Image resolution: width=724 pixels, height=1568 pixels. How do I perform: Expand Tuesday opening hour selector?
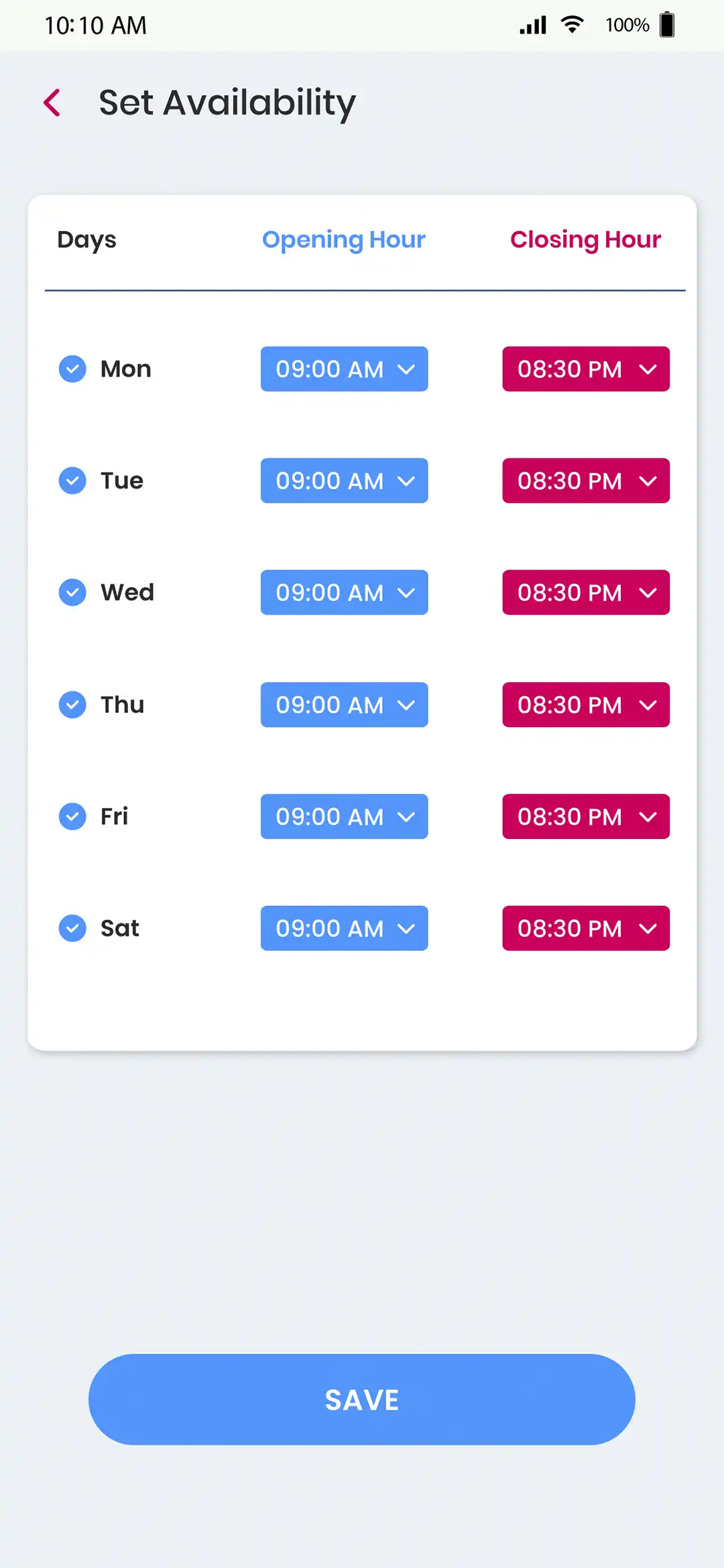(x=344, y=480)
